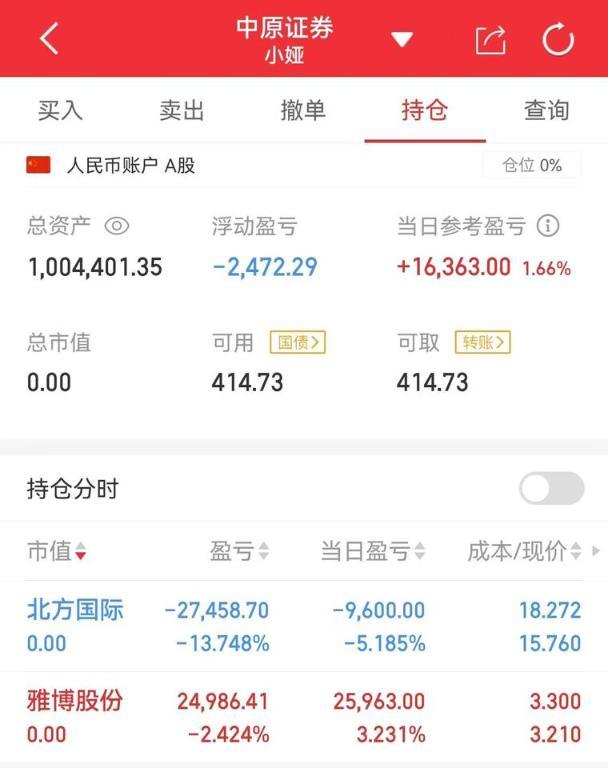608x768 pixels.
Task: Sort holdings by 当日盈亏
Action: click(x=372, y=551)
